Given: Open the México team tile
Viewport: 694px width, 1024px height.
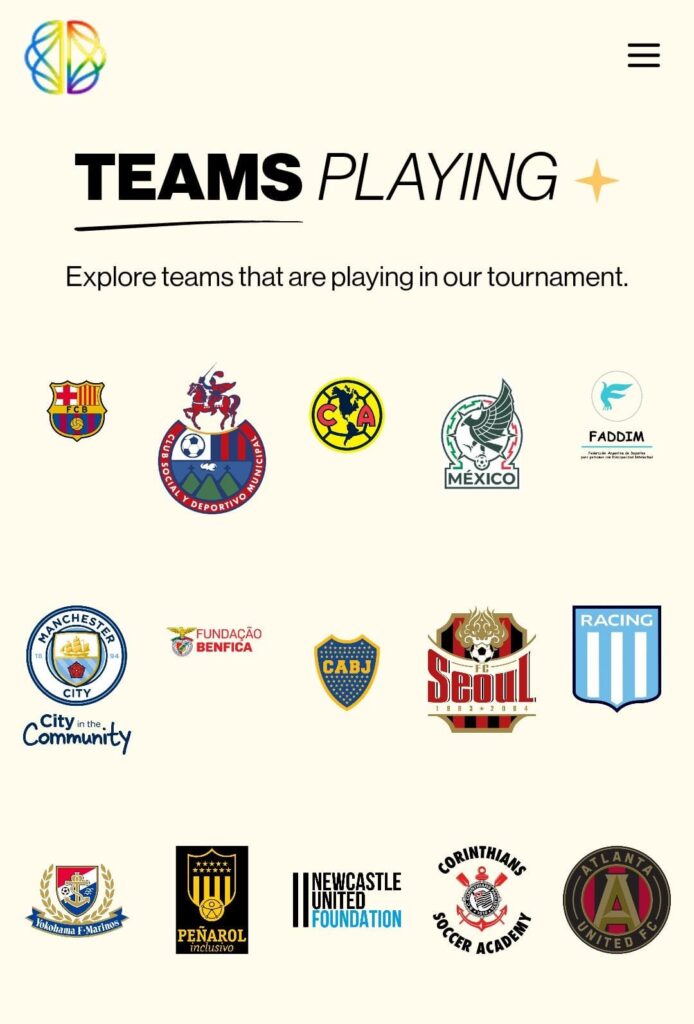Looking at the screenshot, I should coord(482,435).
